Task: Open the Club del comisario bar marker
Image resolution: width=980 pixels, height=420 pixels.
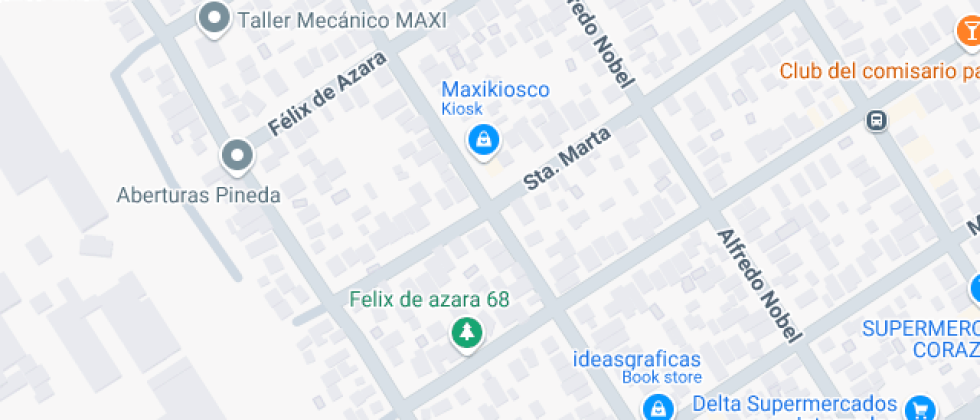Action: click(x=968, y=33)
